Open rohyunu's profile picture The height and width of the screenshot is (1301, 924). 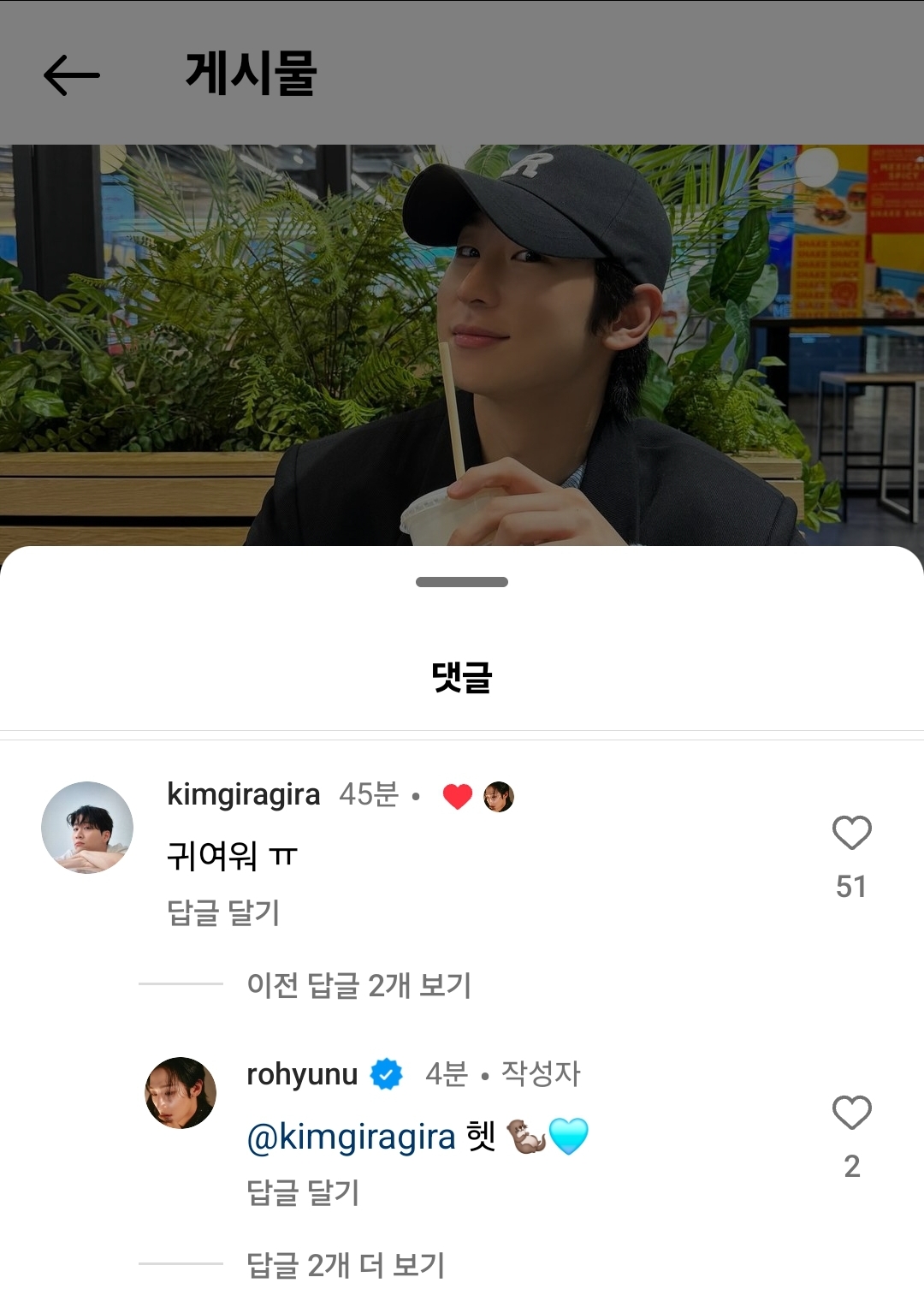point(181,1093)
